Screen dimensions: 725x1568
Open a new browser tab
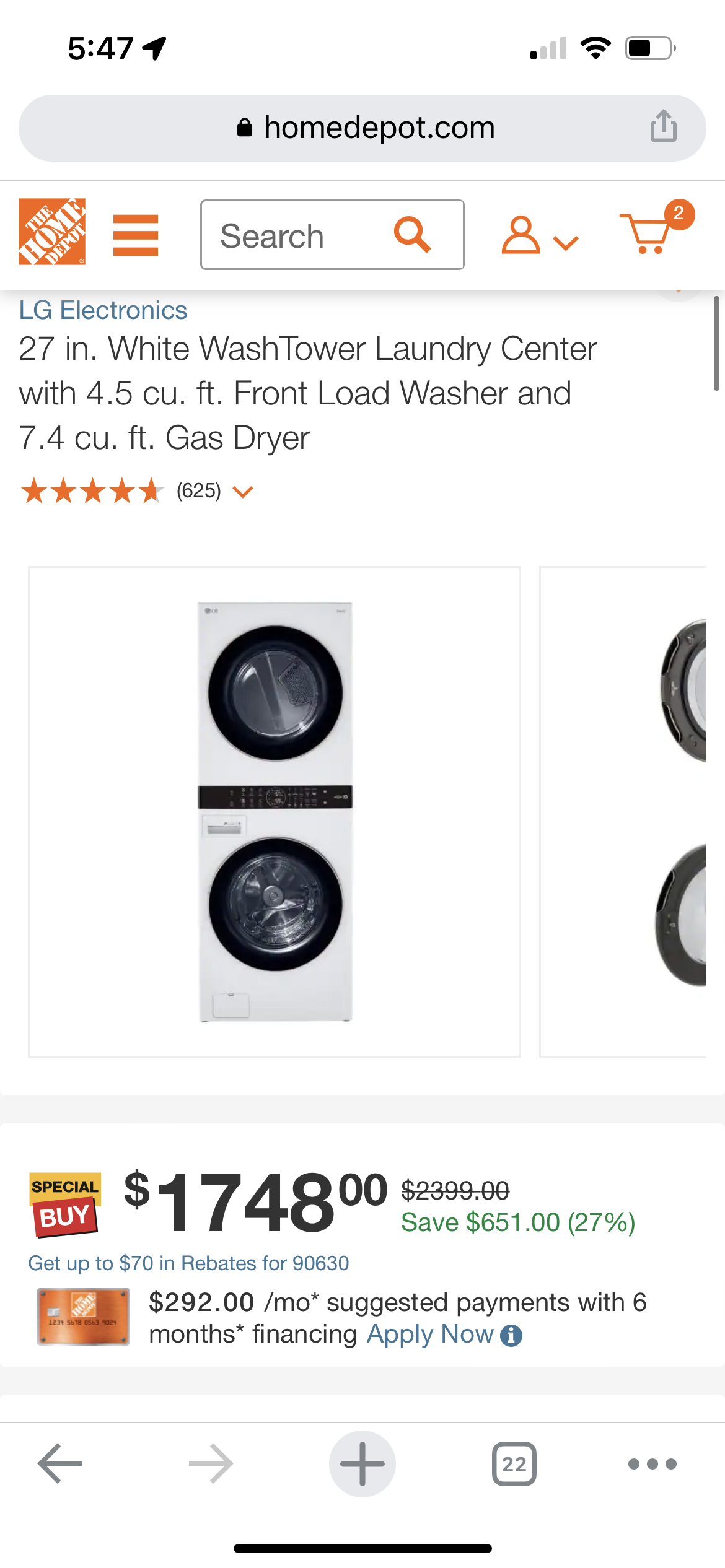pos(362,1464)
